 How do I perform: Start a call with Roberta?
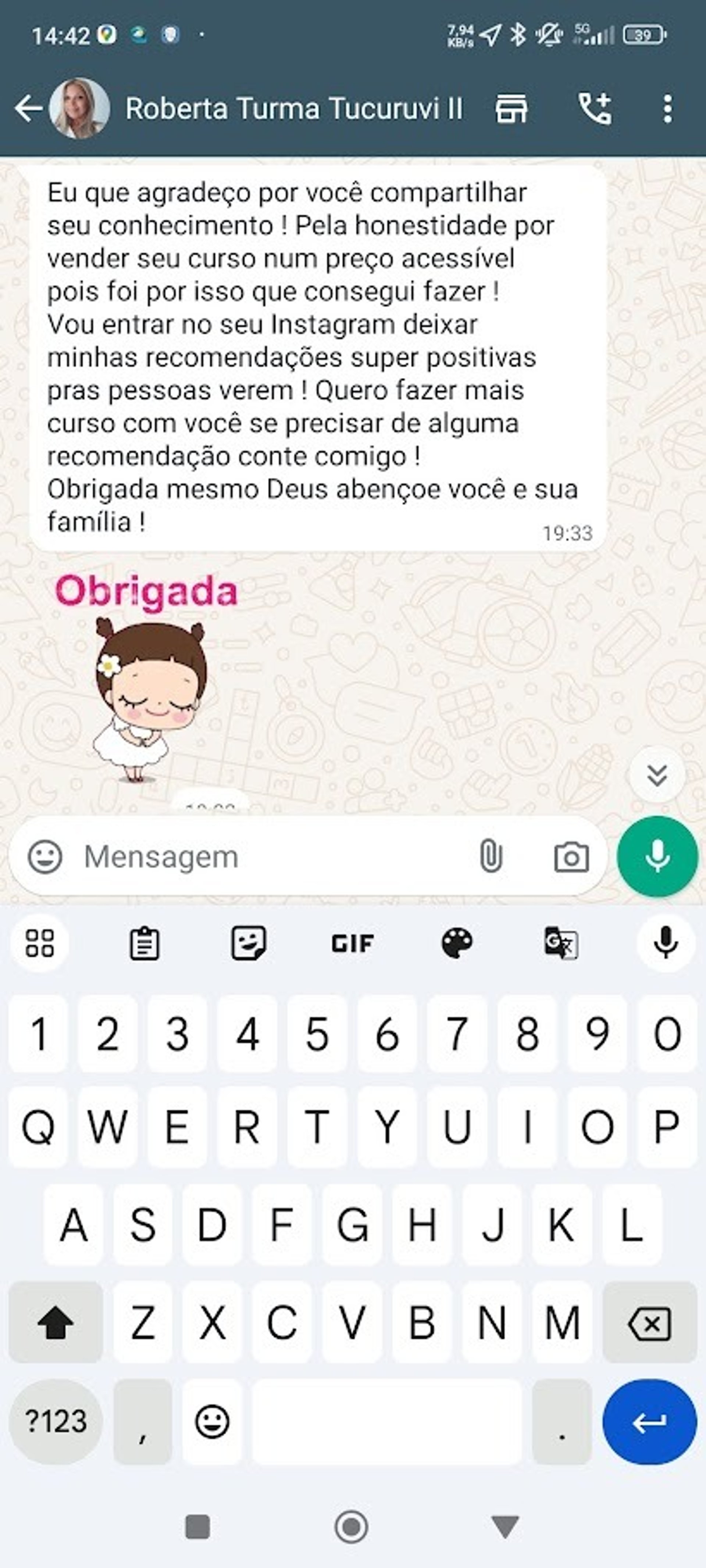point(594,109)
